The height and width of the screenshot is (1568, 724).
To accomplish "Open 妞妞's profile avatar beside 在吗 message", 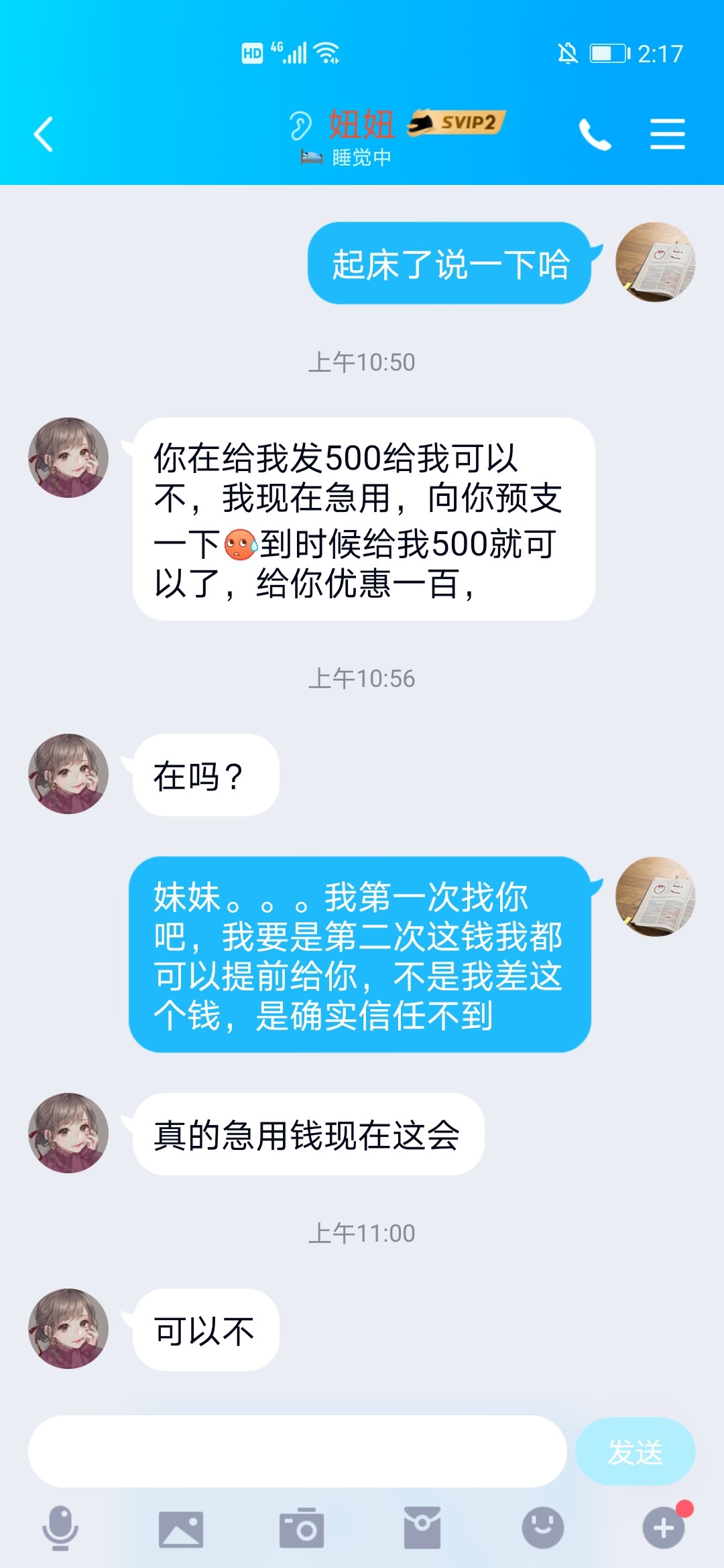I will pos(67,773).
